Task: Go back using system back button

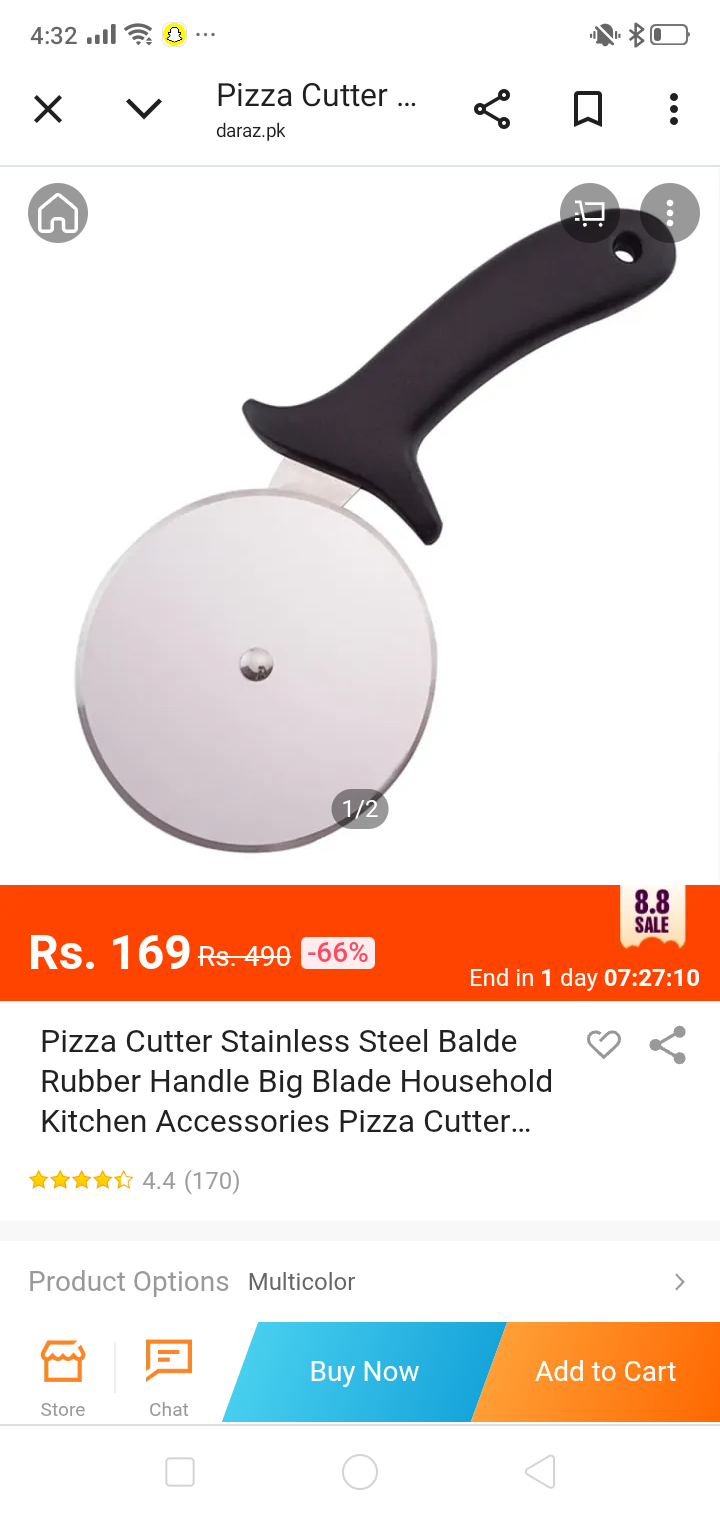Action: (540, 1472)
